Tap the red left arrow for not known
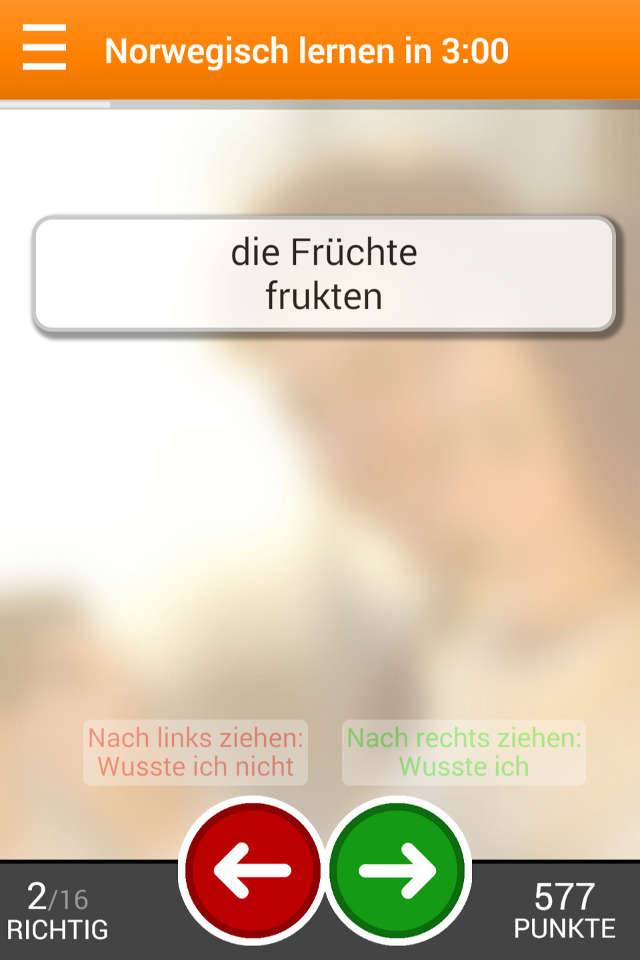 pos(252,871)
